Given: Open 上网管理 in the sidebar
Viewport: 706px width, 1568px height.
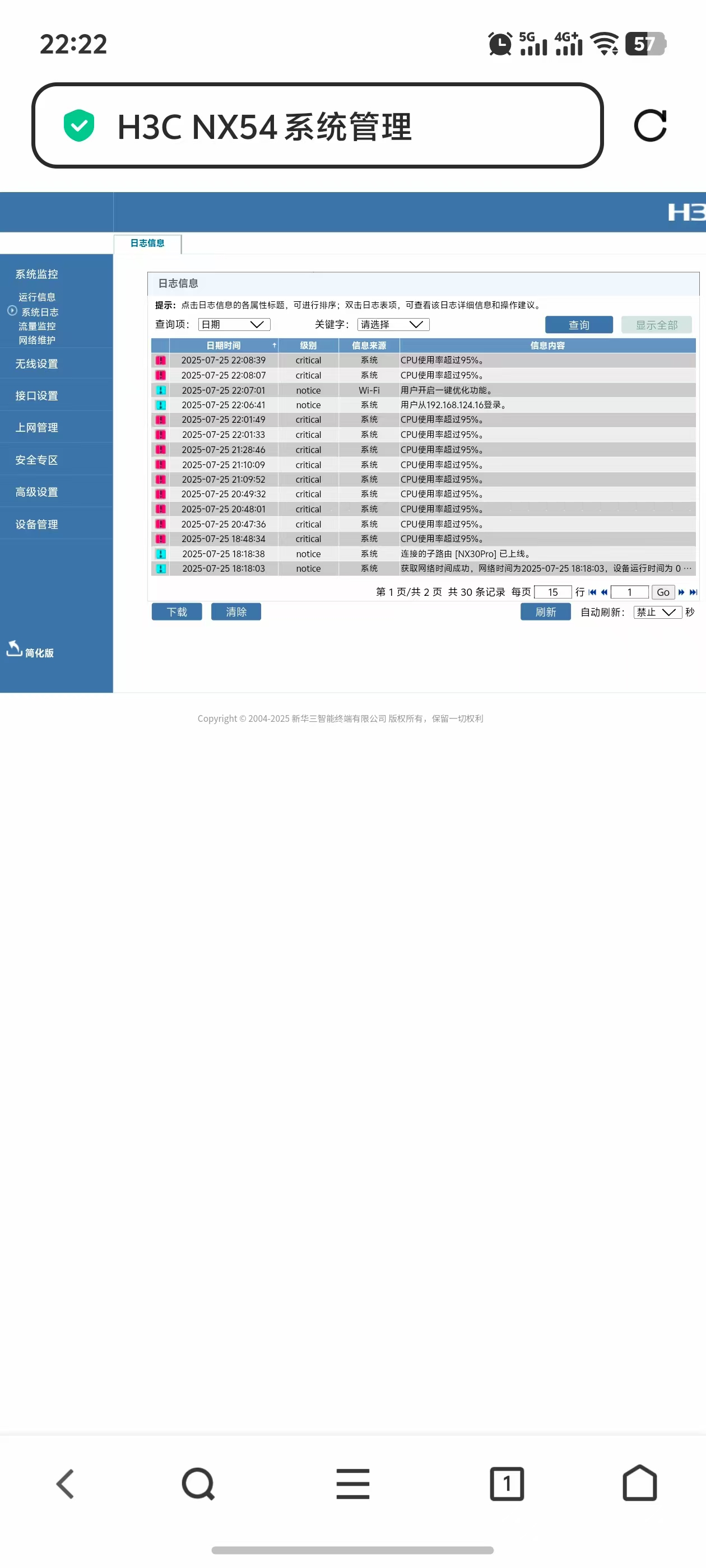Looking at the screenshot, I should [x=36, y=427].
